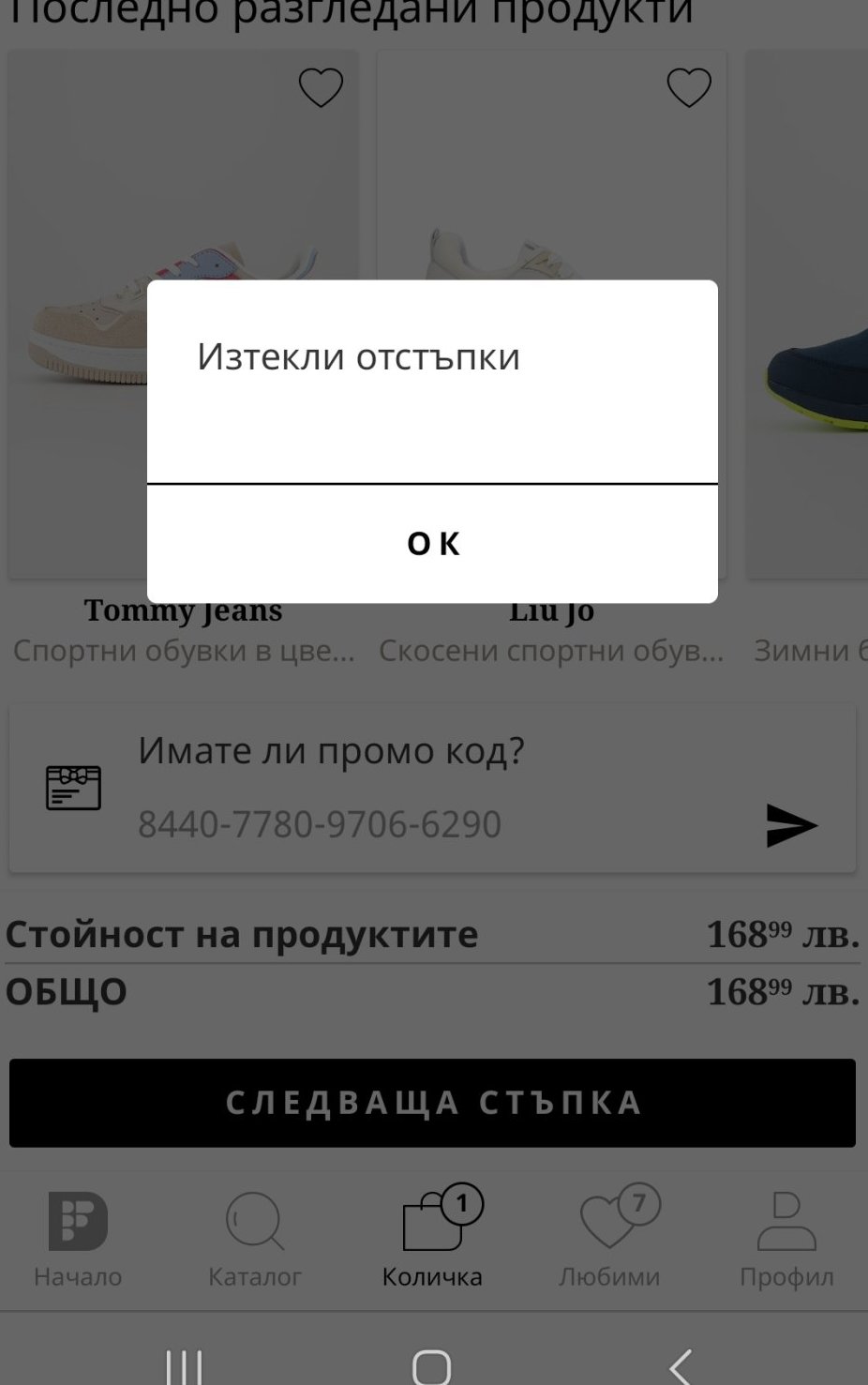
Task: Dismiss the dialog with OK
Action: click(432, 544)
